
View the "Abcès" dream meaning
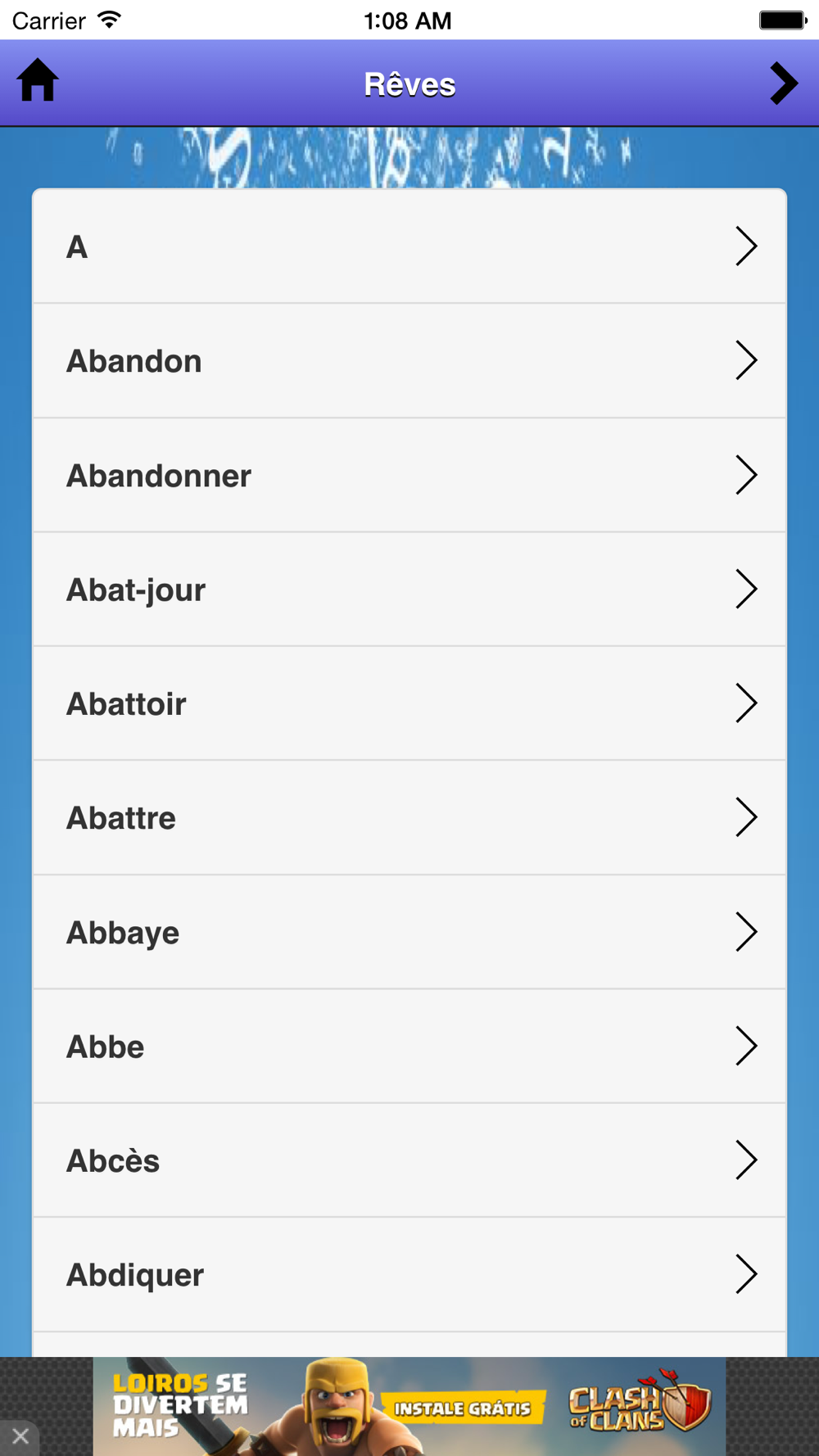[x=409, y=1160]
